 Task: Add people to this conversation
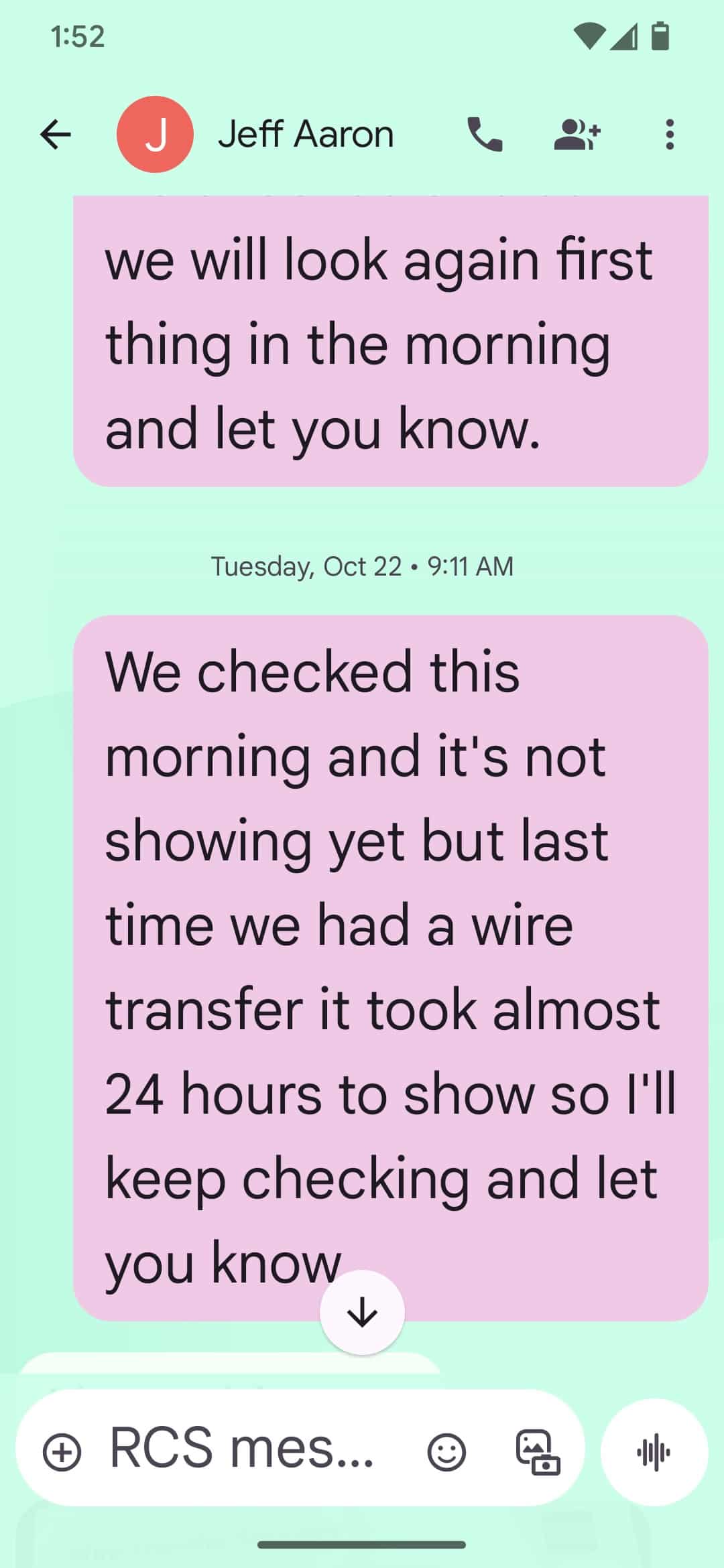click(x=577, y=135)
